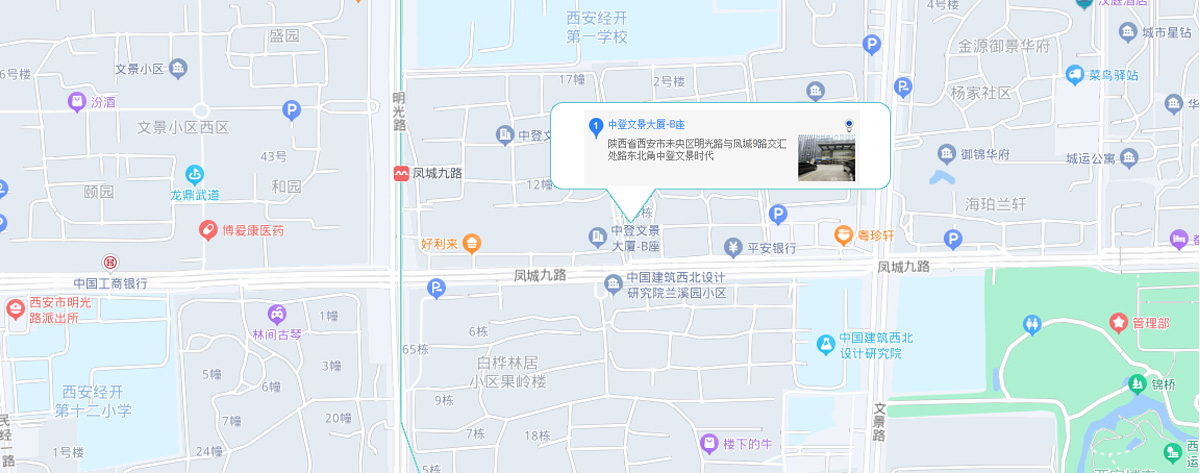View the building photo in the info window
Image resolution: width=1200 pixels, height=473 pixels.
pyautogui.click(x=826, y=157)
